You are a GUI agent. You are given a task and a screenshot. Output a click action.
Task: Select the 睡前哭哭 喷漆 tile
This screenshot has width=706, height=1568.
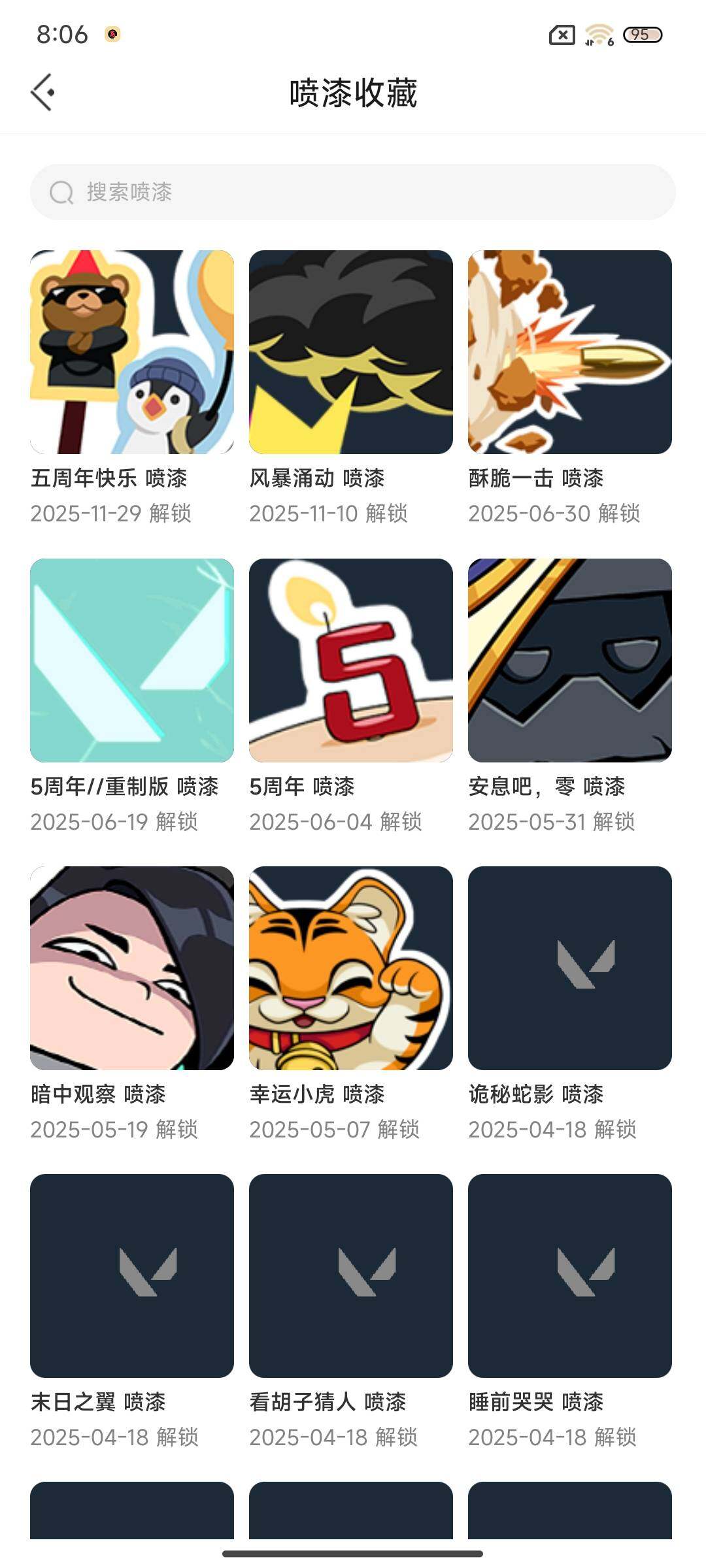[570, 1276]
